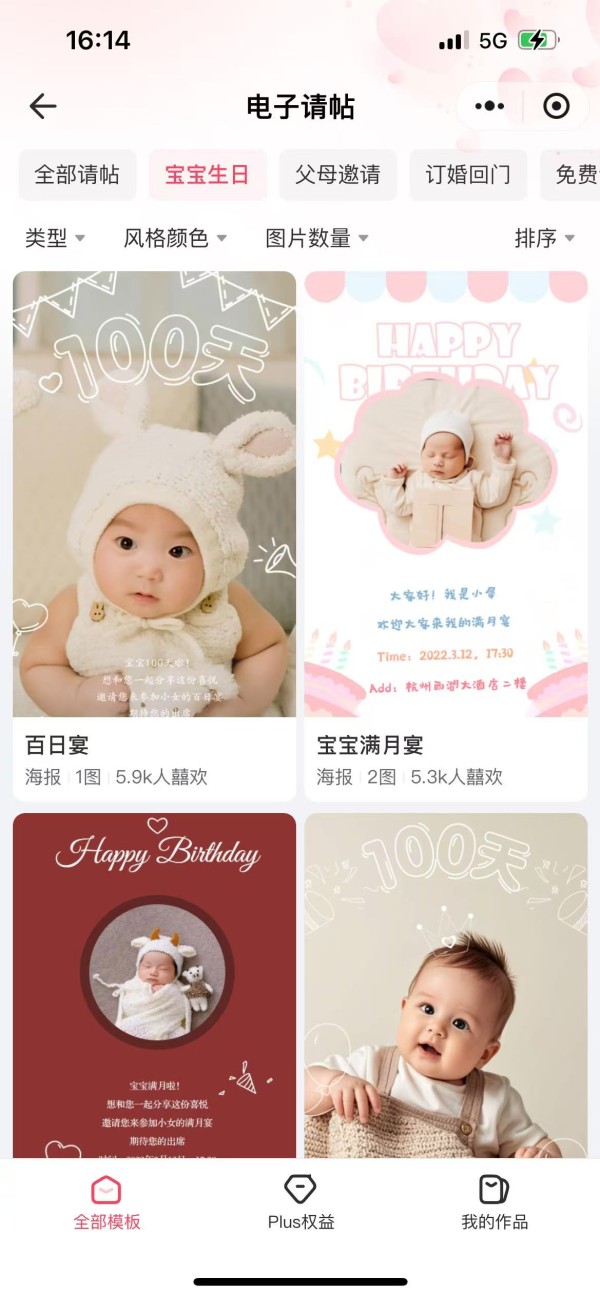Screen dimensions: 600x1298
Task: Close the mini program with circle icon
Action: point(556,106)
